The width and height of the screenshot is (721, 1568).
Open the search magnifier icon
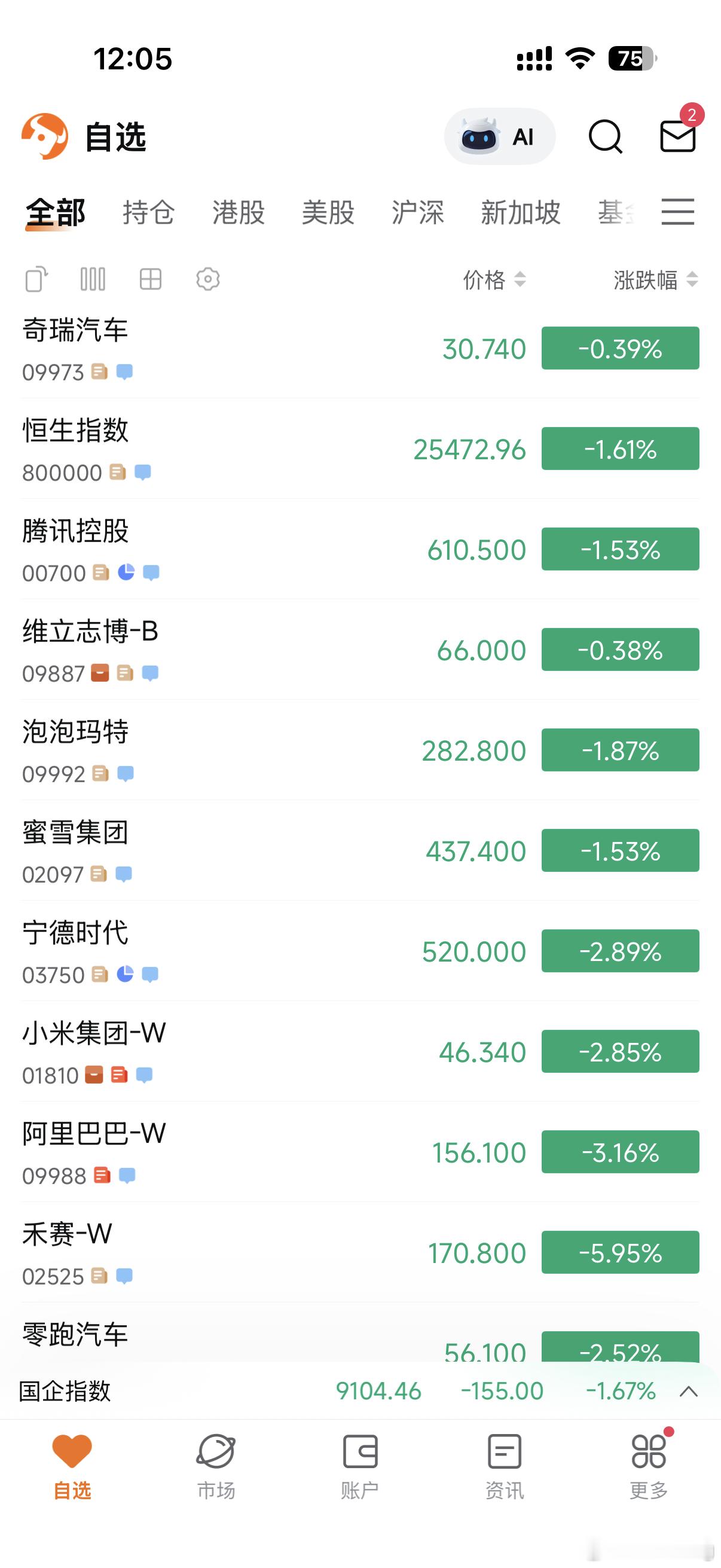coord(605,136)
